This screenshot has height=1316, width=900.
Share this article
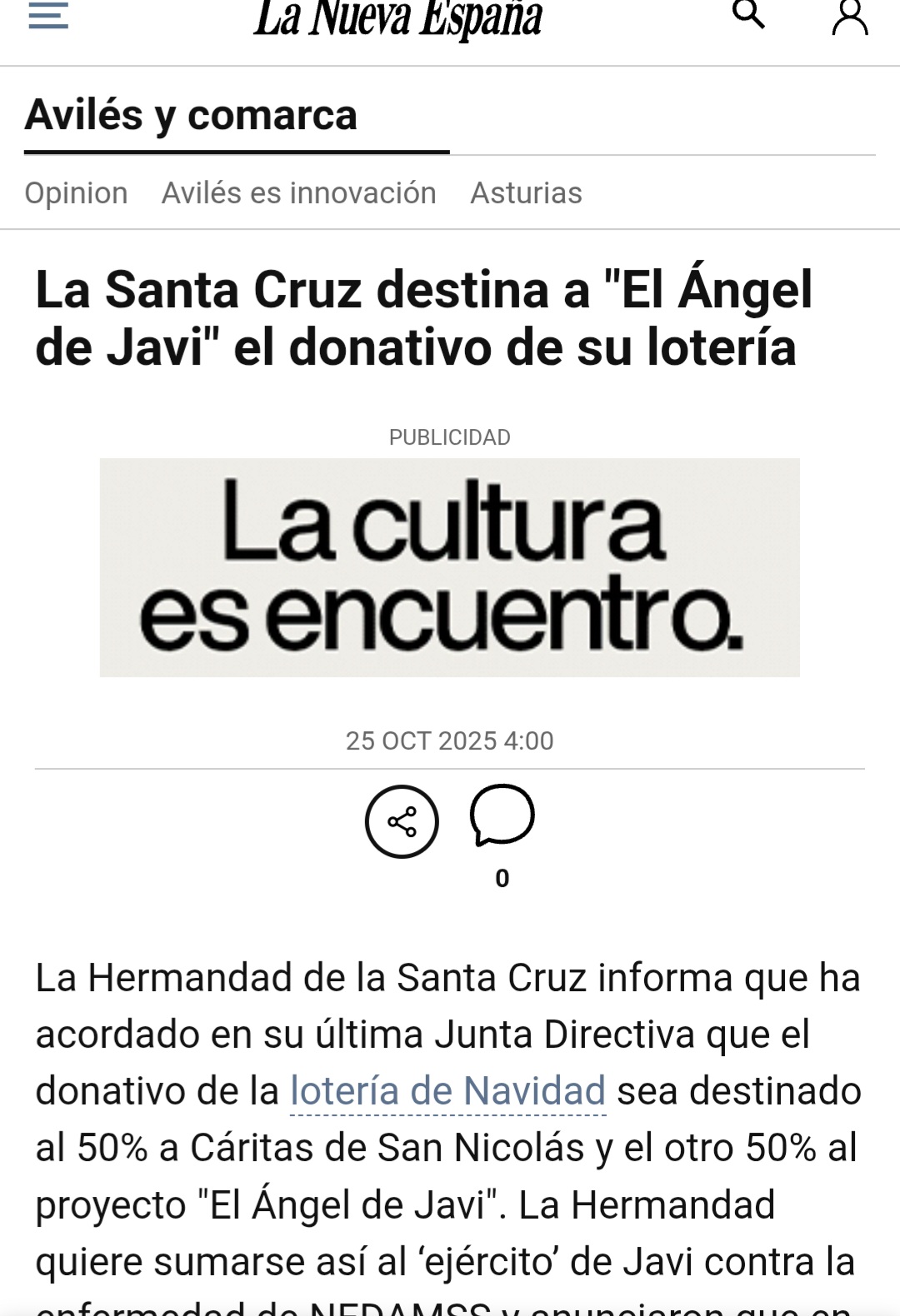(x=402, y=821)
